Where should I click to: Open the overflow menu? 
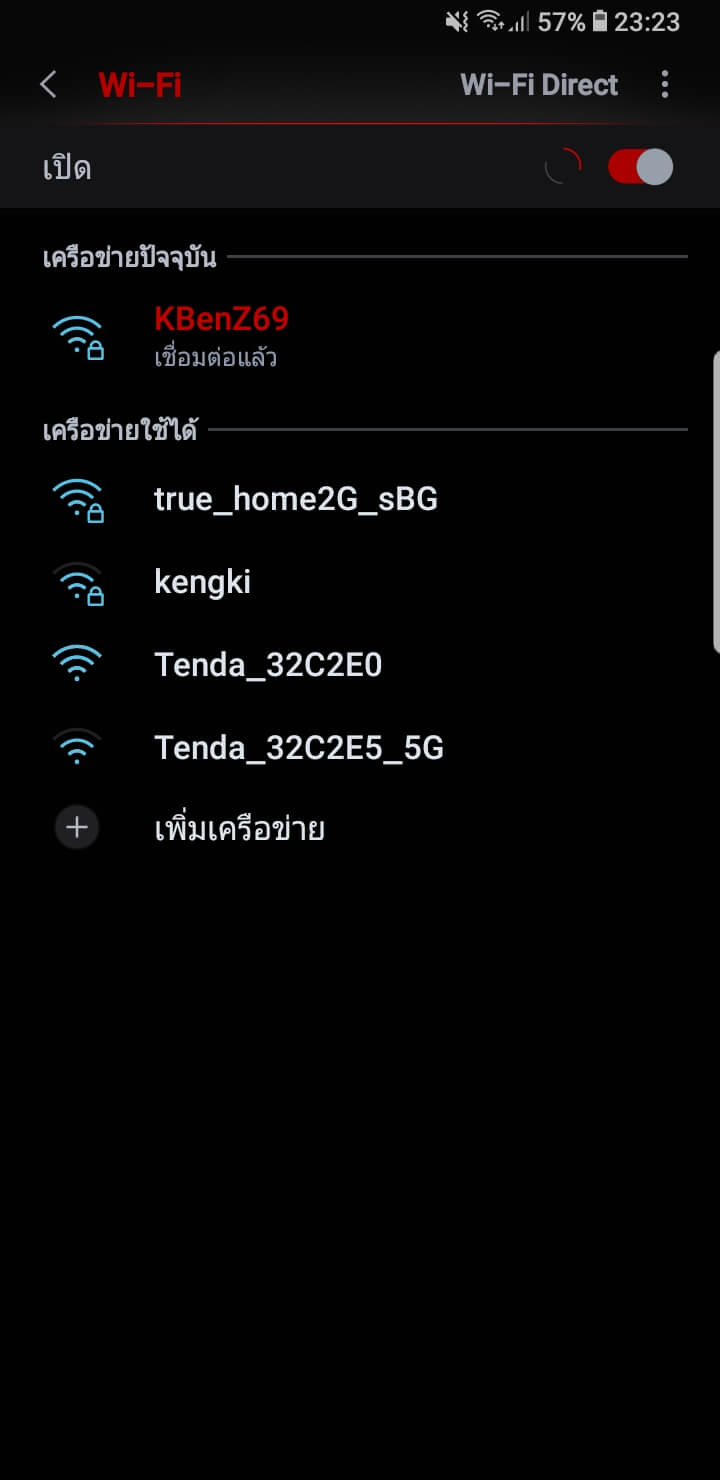point(665,85)
